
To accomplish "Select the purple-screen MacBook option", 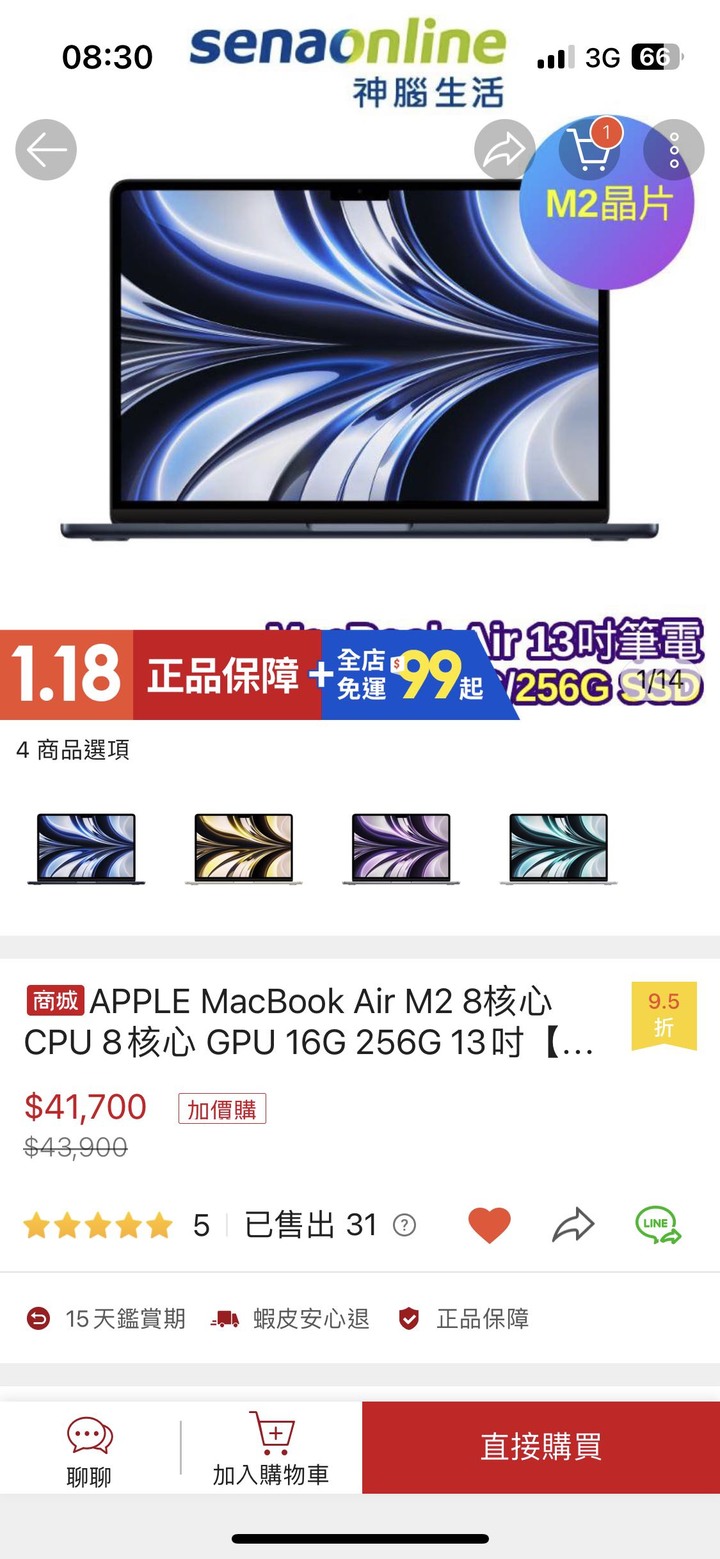I will (401, 848).
